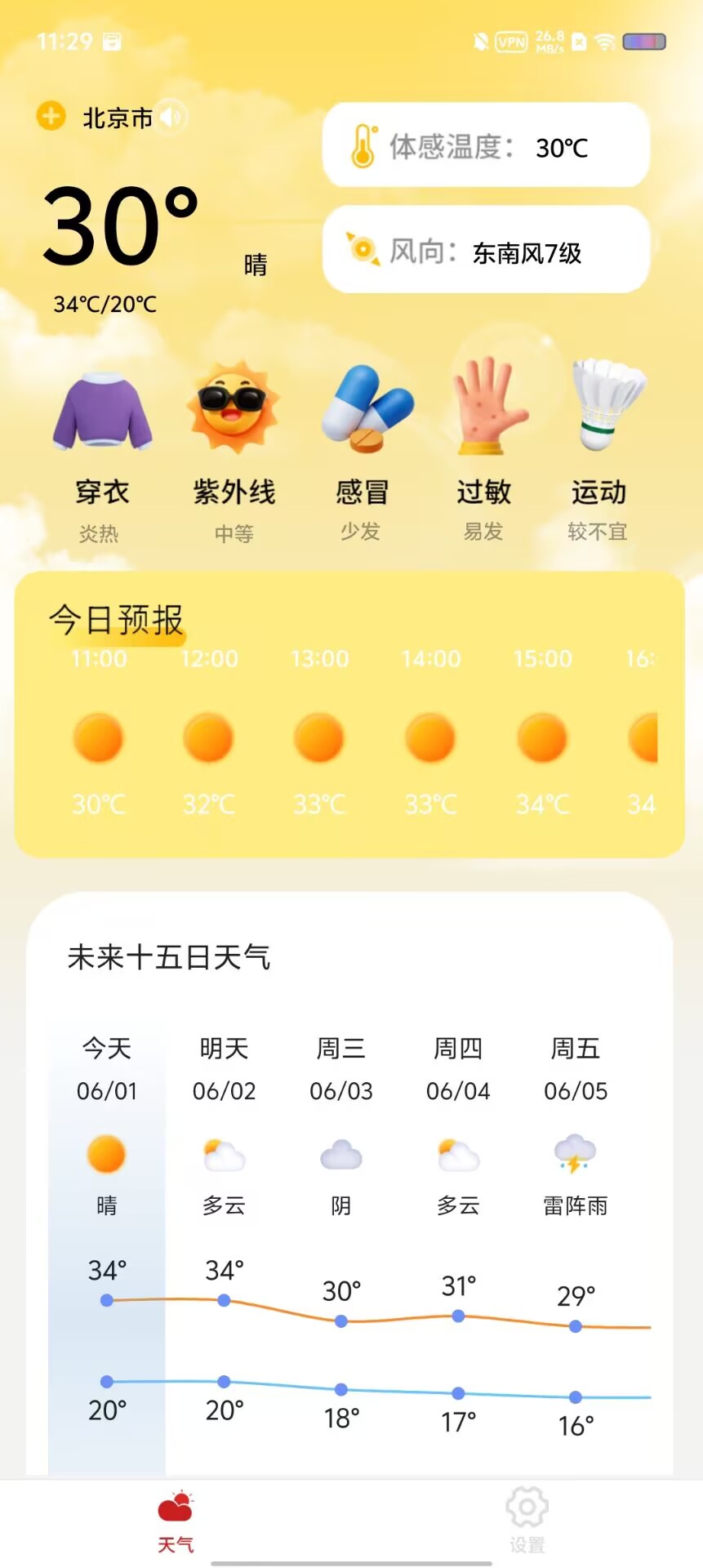This screenshot has width=703, height=1568.
Task: Open the 运动 sports index
Action: tap(598, 451)
